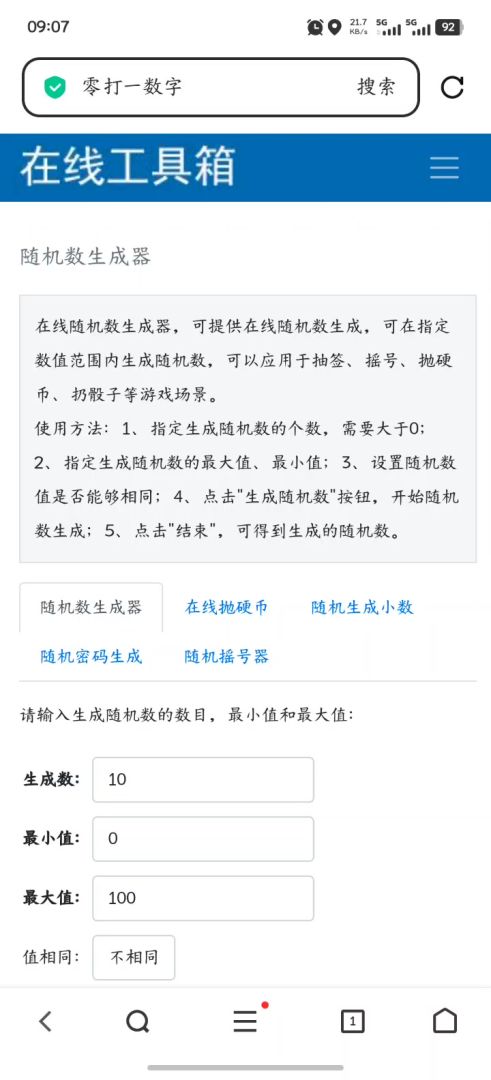
Task: Go to the browser home page
Action: point(445,1021)
